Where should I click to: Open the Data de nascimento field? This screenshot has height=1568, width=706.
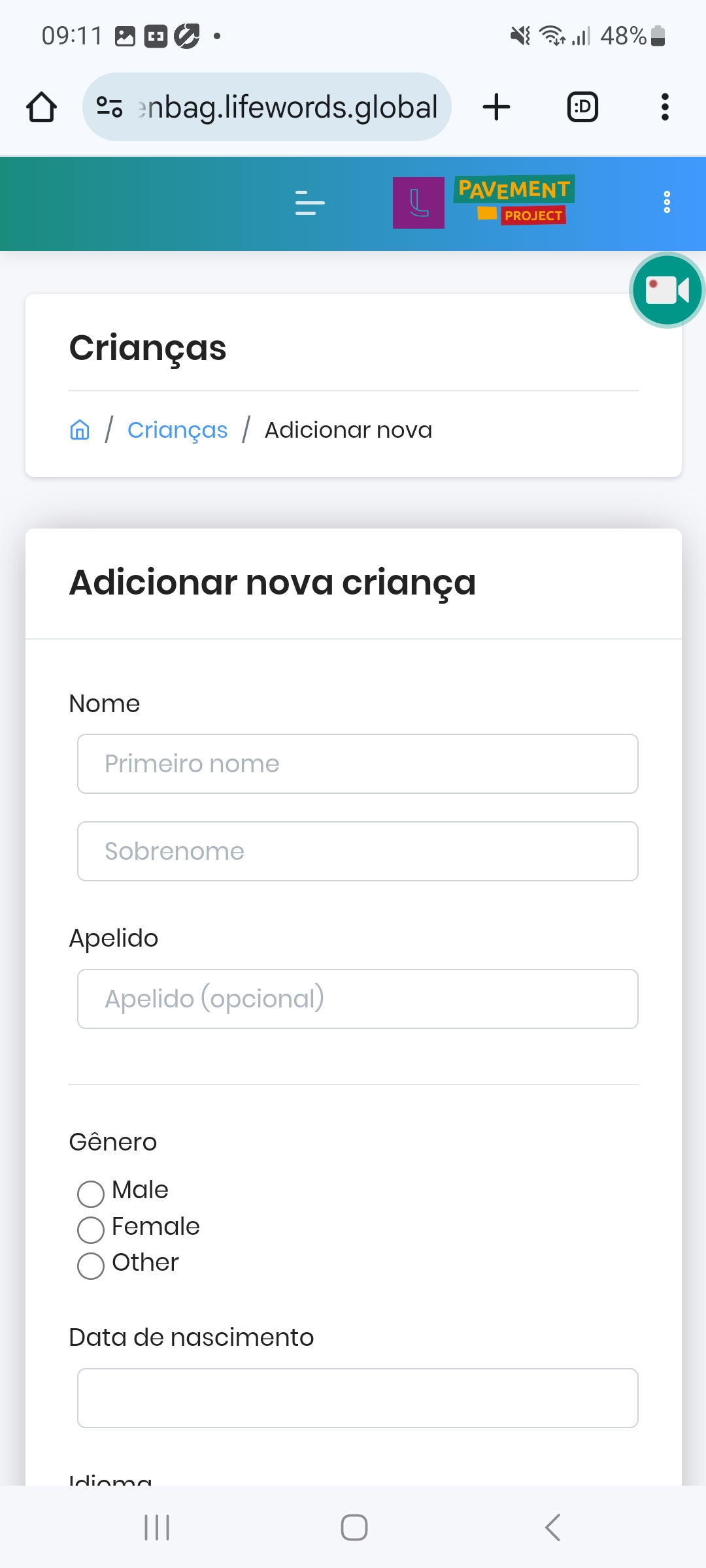coord(358,1398)
